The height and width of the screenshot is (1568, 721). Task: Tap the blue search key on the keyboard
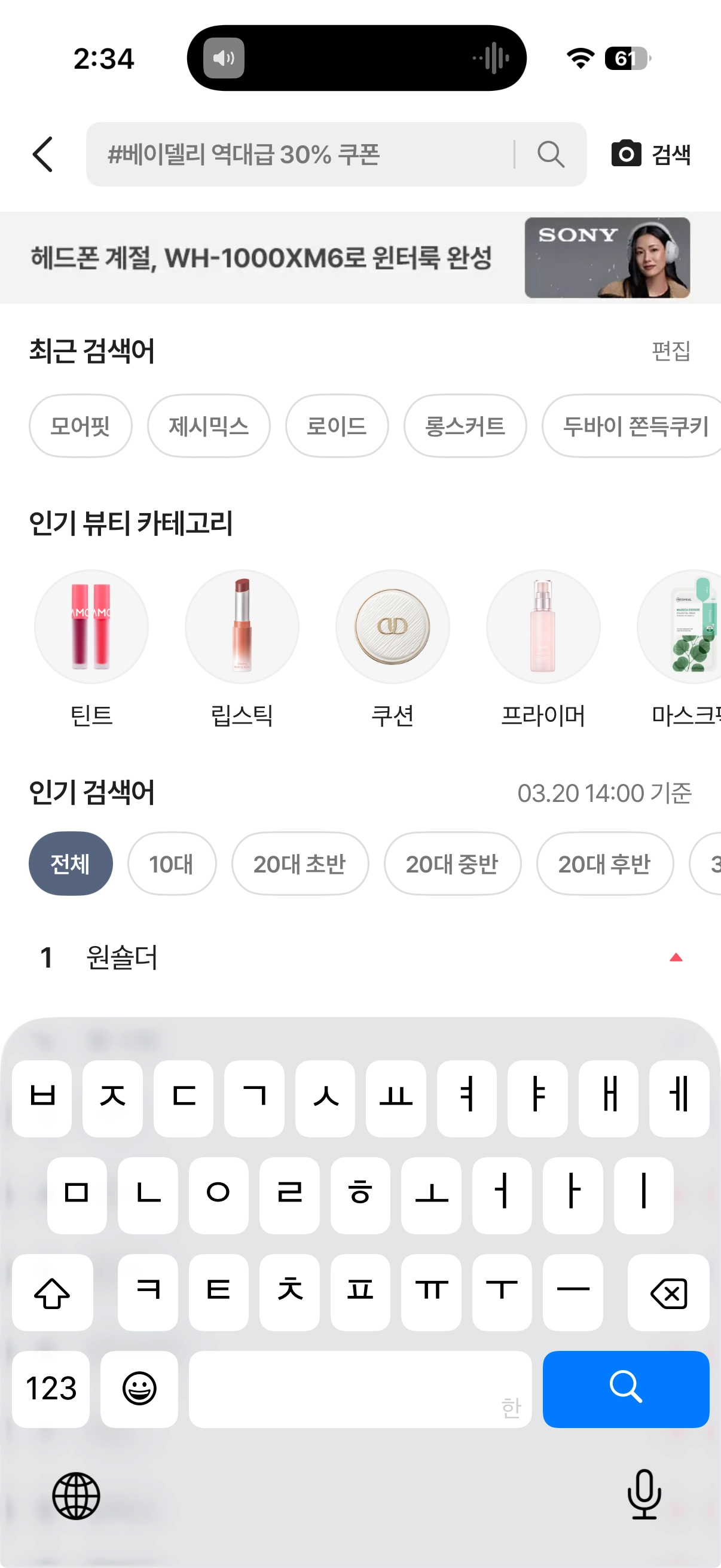click(x=625, y=1389)
